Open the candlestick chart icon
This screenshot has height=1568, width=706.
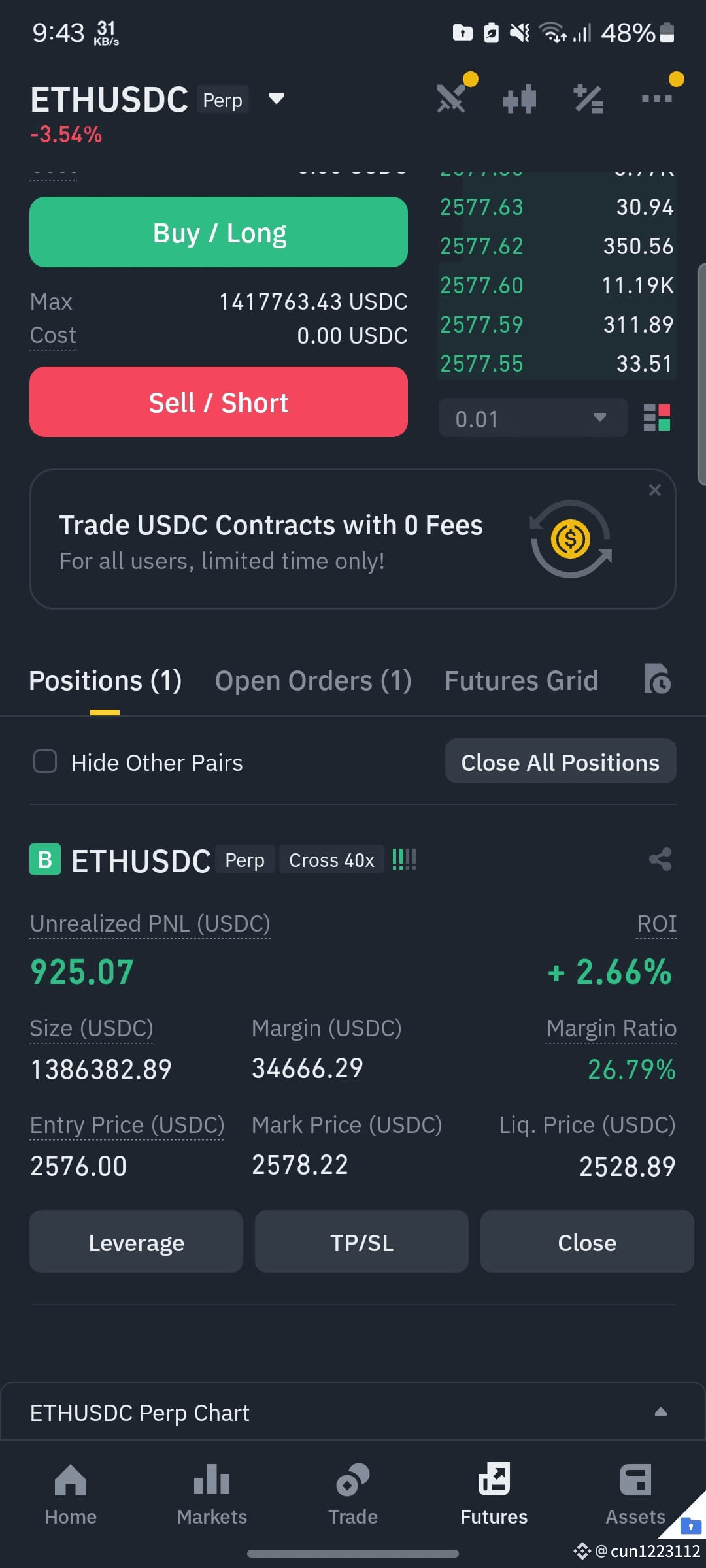coord(520,99)
